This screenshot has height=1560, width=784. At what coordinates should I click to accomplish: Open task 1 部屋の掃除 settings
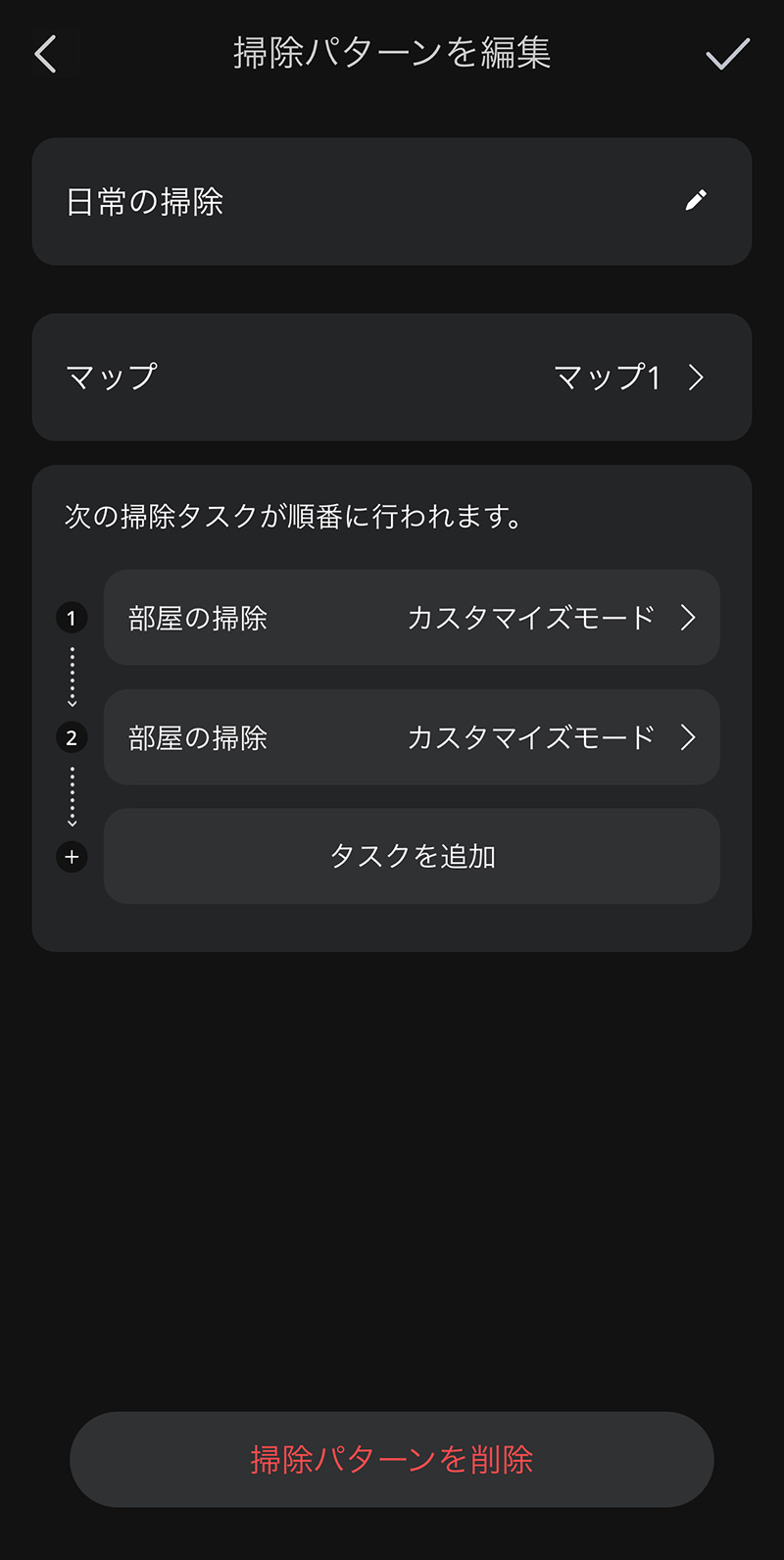[412, 618]
